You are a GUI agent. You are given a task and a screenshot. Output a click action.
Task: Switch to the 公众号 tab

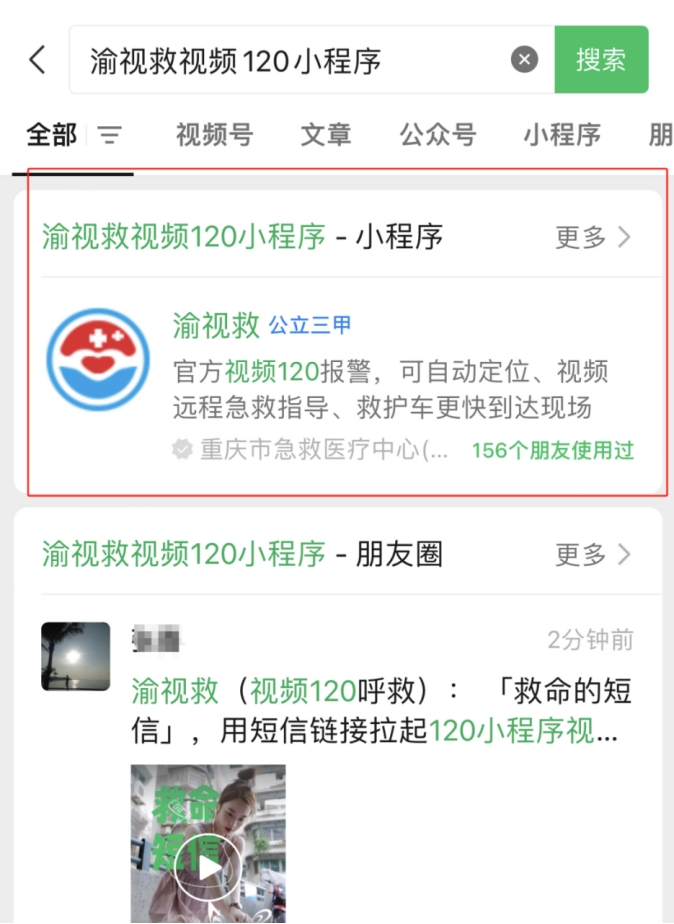[x=438, y=135]
